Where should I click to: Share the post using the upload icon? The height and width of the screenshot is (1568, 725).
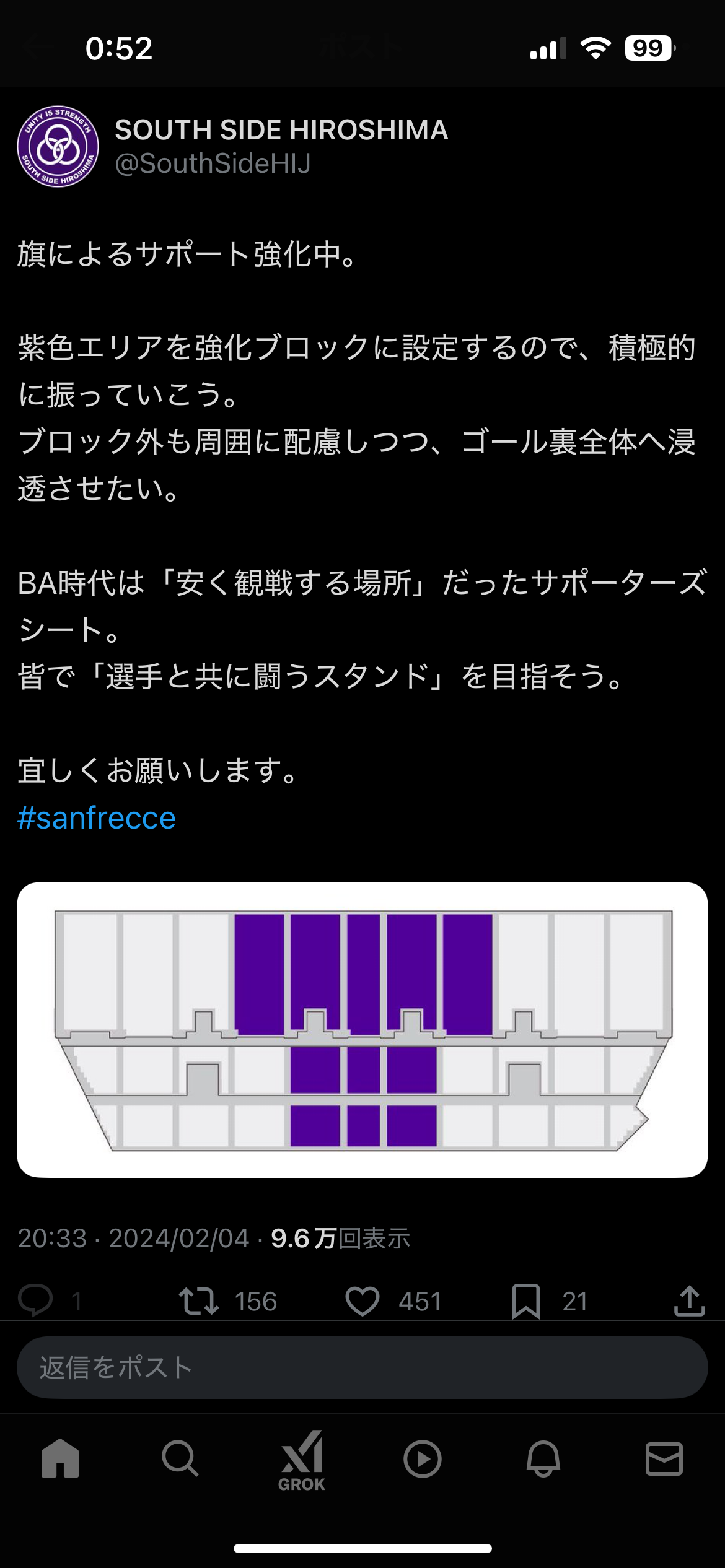point(689,1300)
